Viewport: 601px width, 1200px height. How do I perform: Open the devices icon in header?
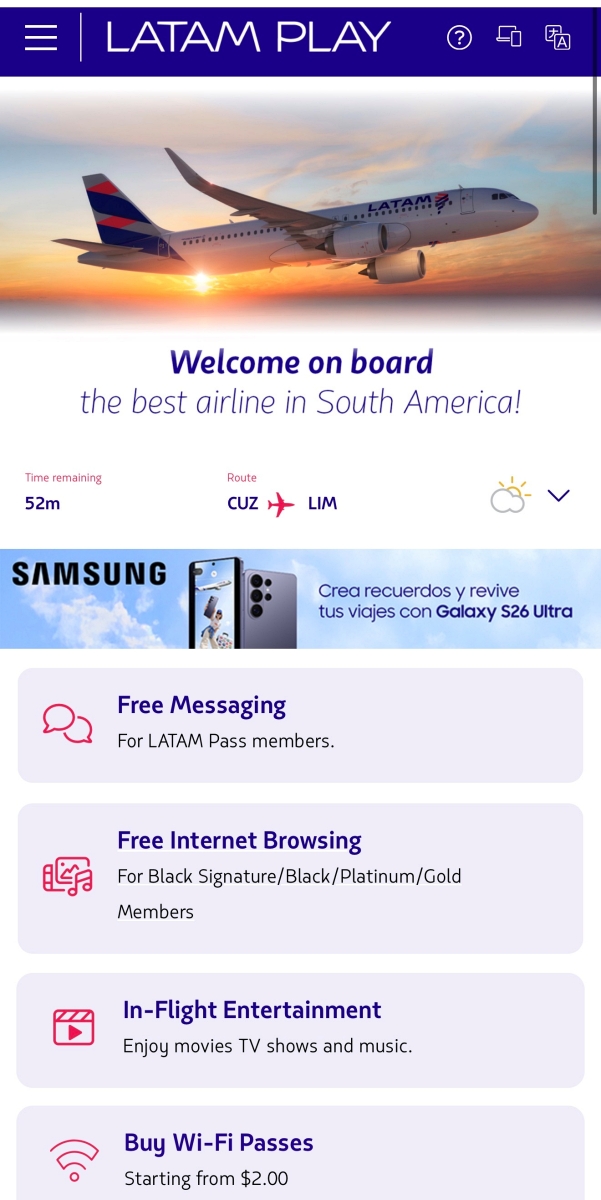pyautogui.click(x=509, y=37)
